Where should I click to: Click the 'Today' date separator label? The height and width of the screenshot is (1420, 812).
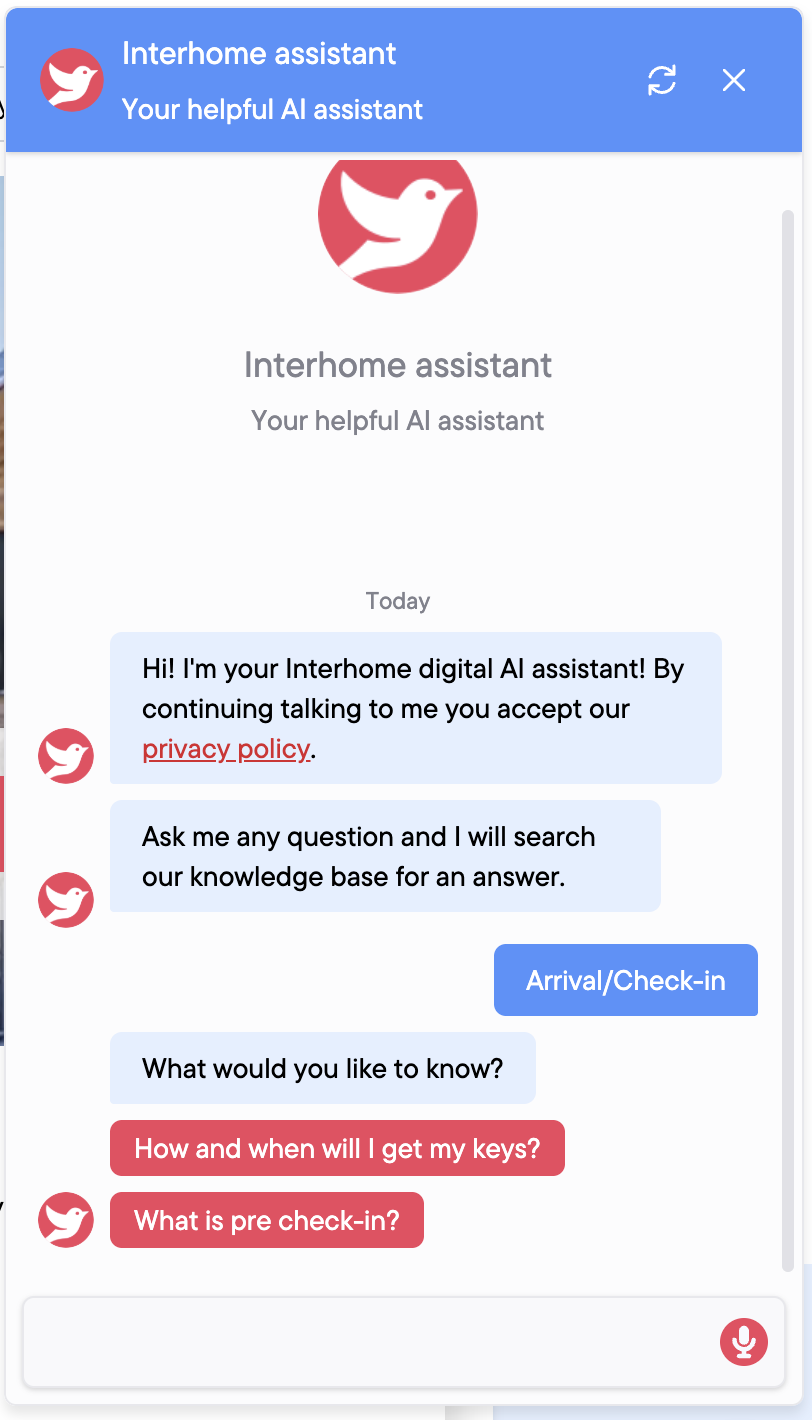click(x=397, y=601)
